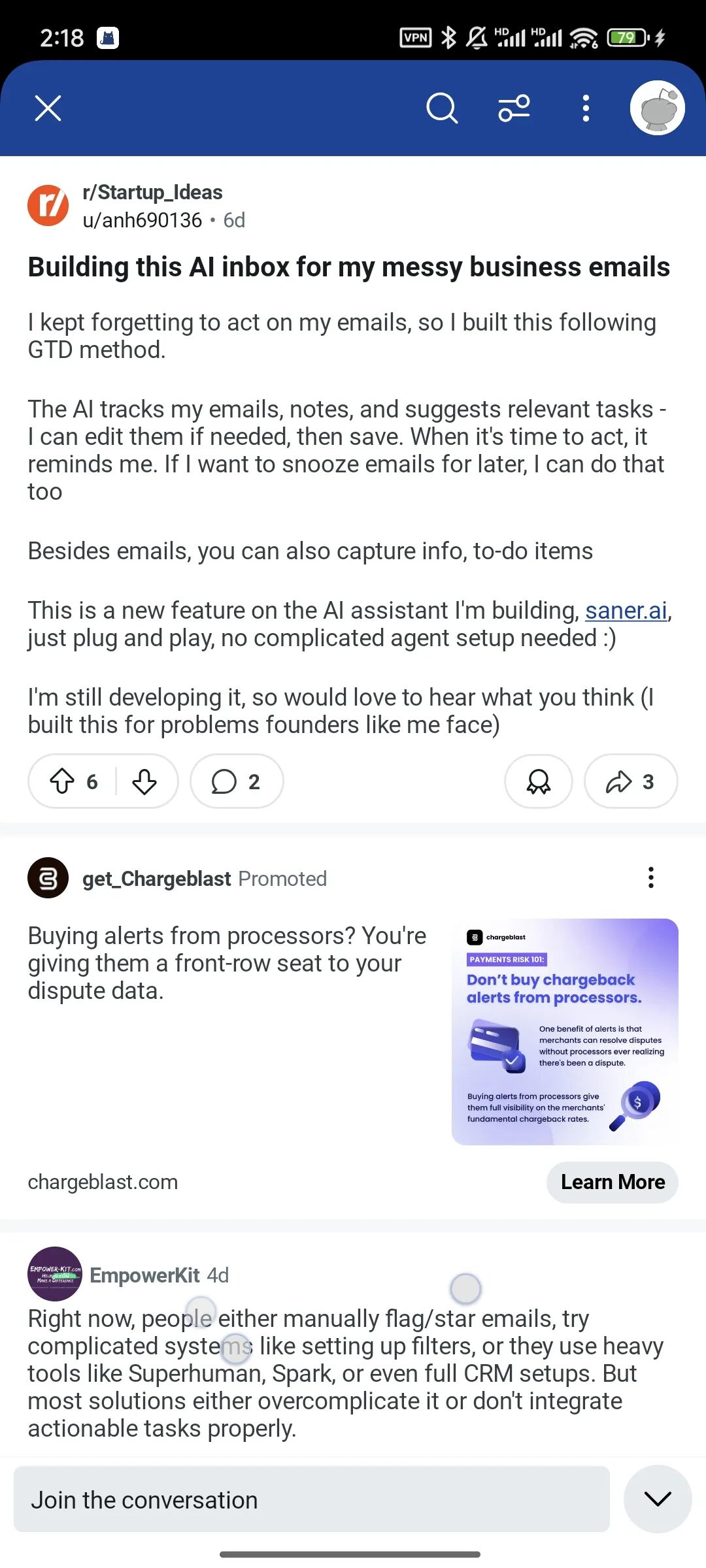Close the post view
The width and height of the screenshot is (706, 1568).
click(48, 108)
